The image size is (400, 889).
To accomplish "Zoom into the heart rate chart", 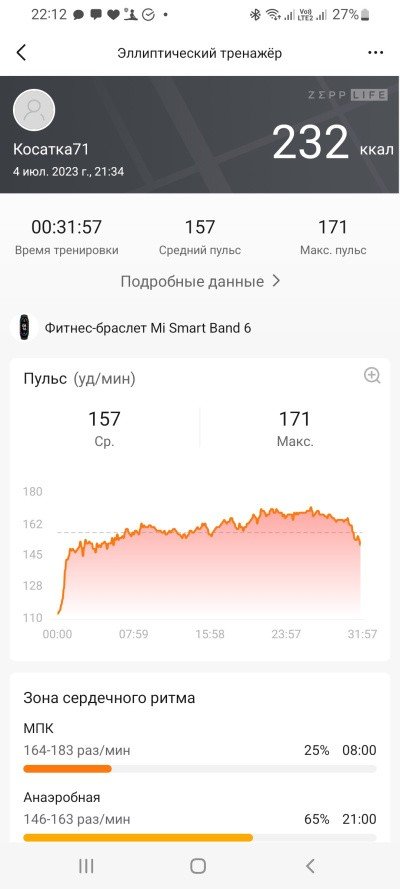I will click(372, 375).
